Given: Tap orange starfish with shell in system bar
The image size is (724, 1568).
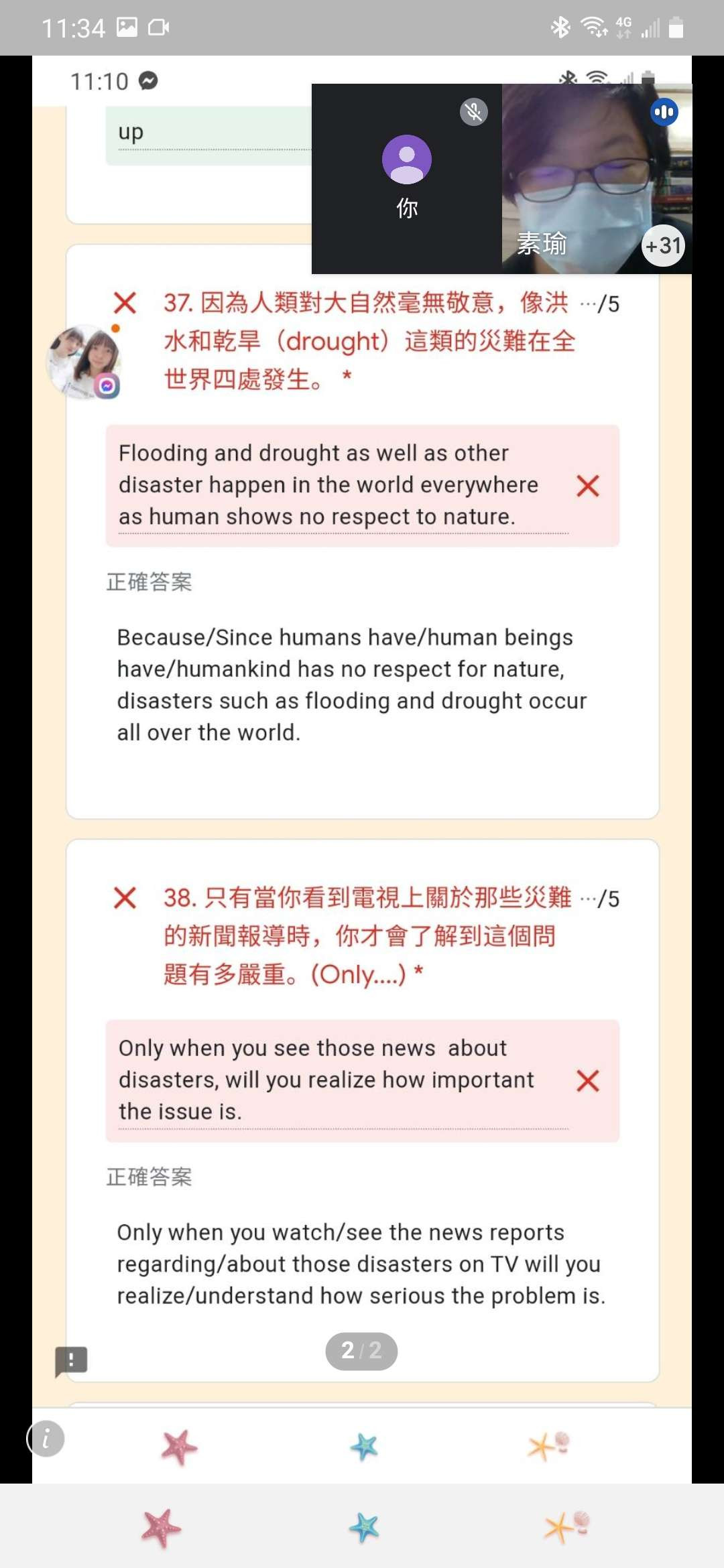Looking at the screenshot, I should coord(566,1527).
